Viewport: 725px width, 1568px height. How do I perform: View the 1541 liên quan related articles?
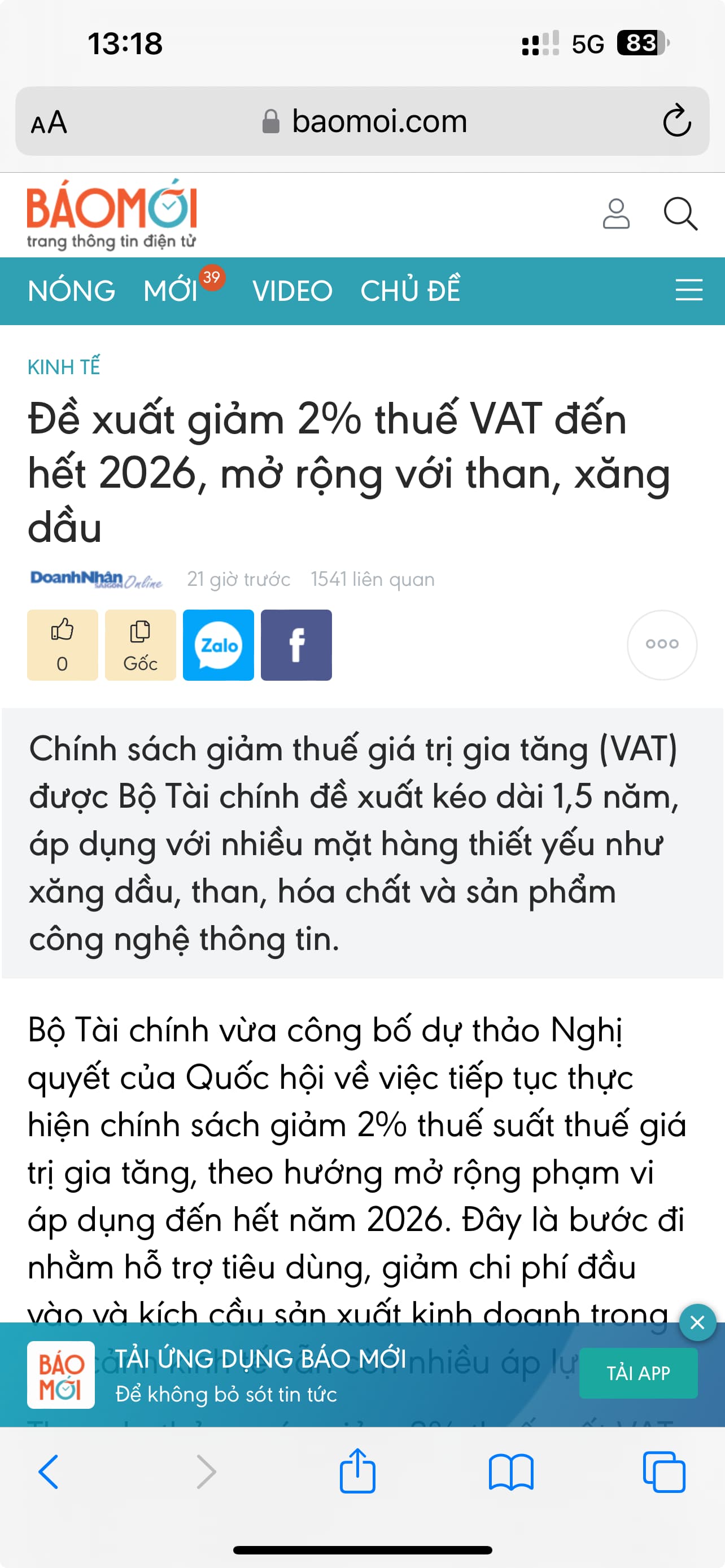[373, 579]
